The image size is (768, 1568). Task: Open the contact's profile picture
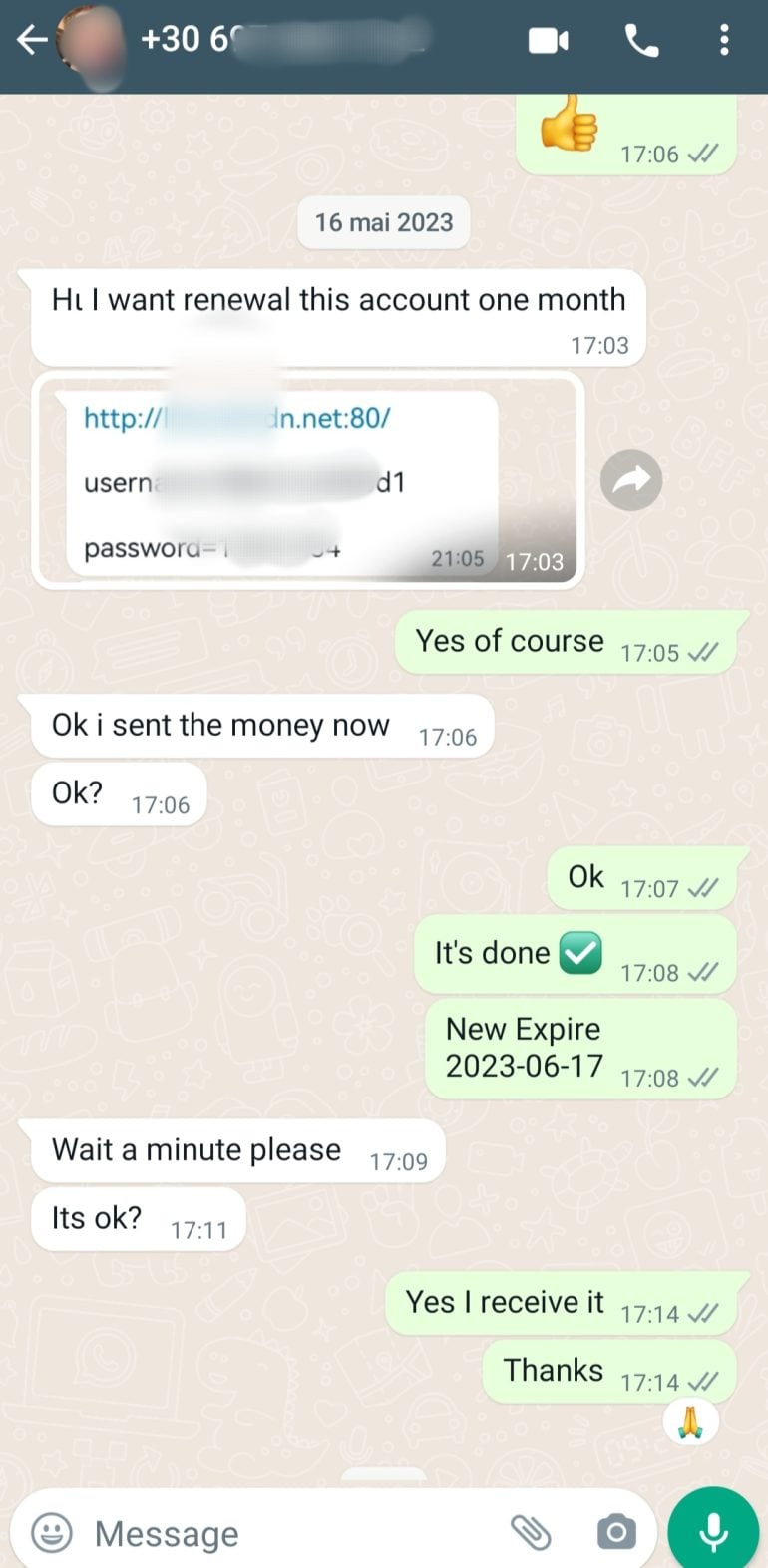point(90,43)
